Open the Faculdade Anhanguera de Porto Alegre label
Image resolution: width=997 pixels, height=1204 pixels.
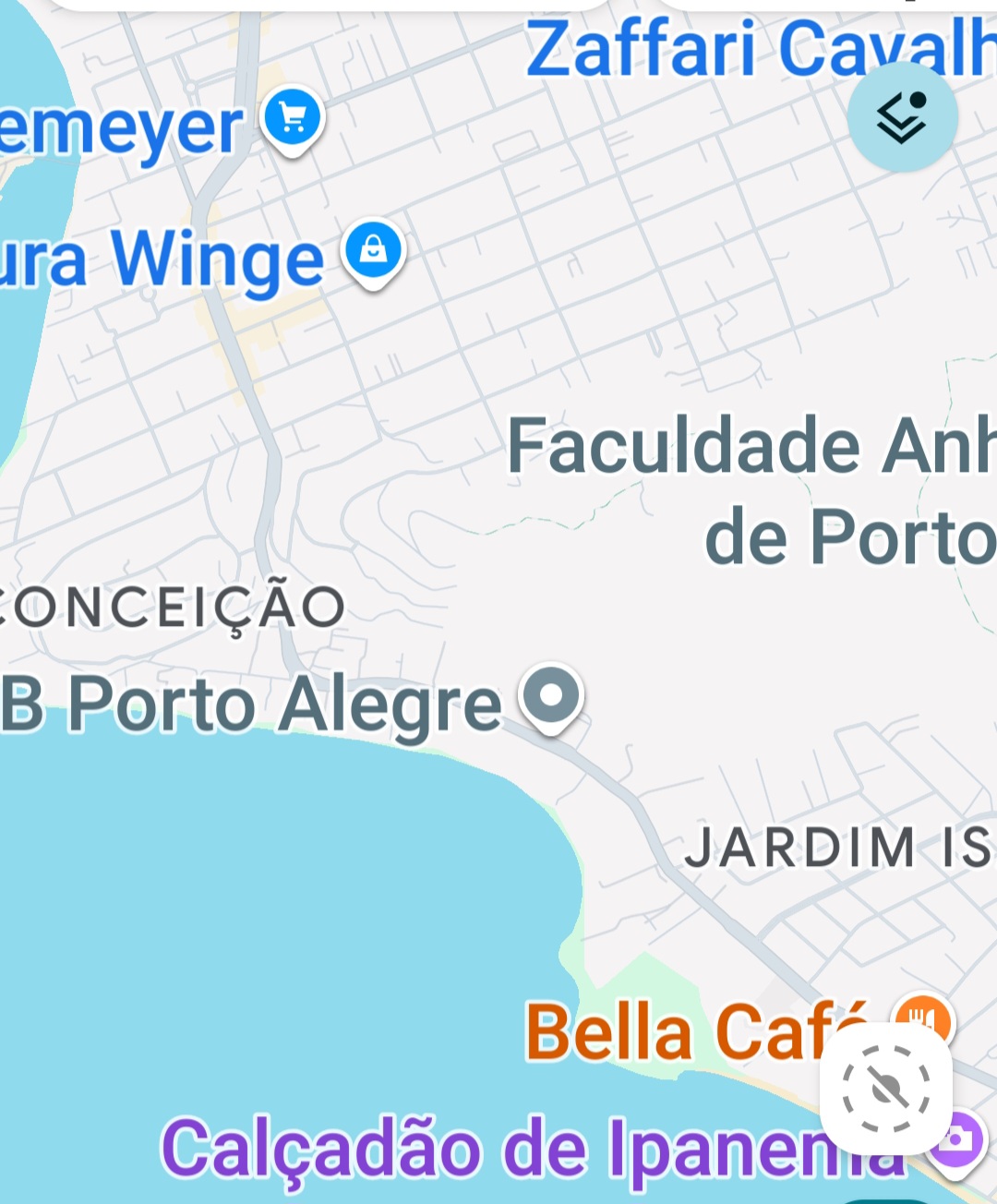click(x=752, y=491)
